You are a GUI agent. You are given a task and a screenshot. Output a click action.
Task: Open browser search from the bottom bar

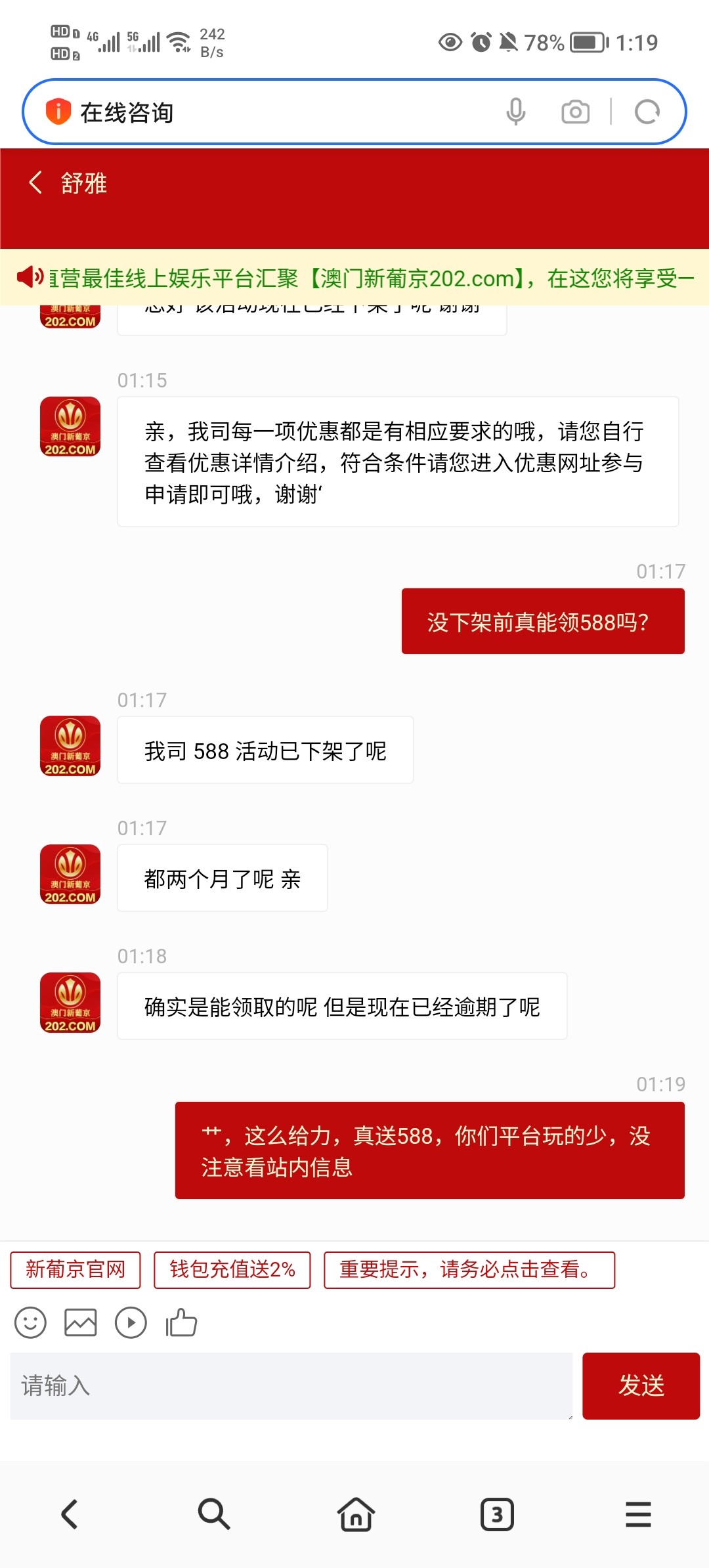point(213,1514)
